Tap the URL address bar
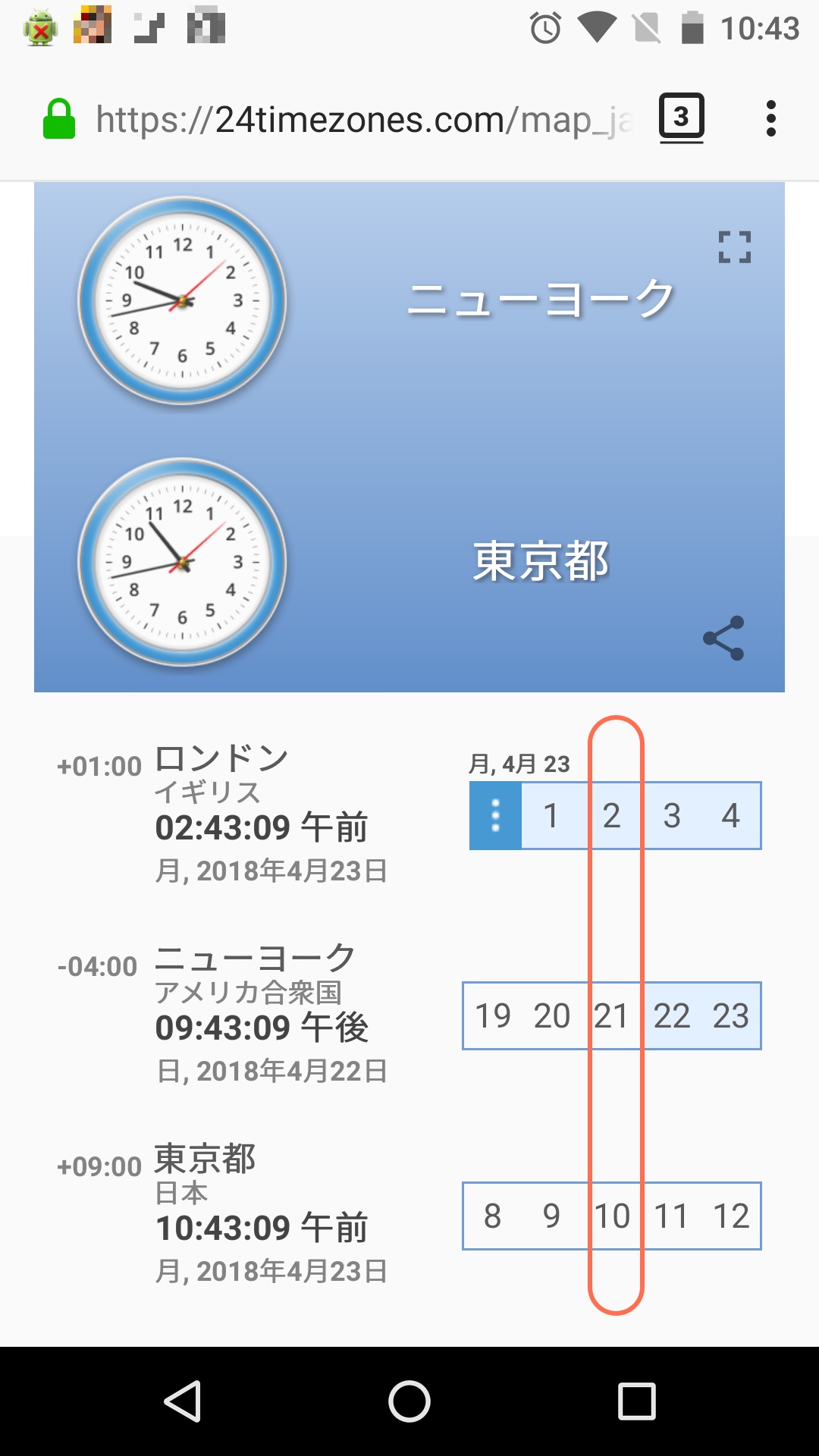This screenshot has width=819, height=1456. pos(364,119)
